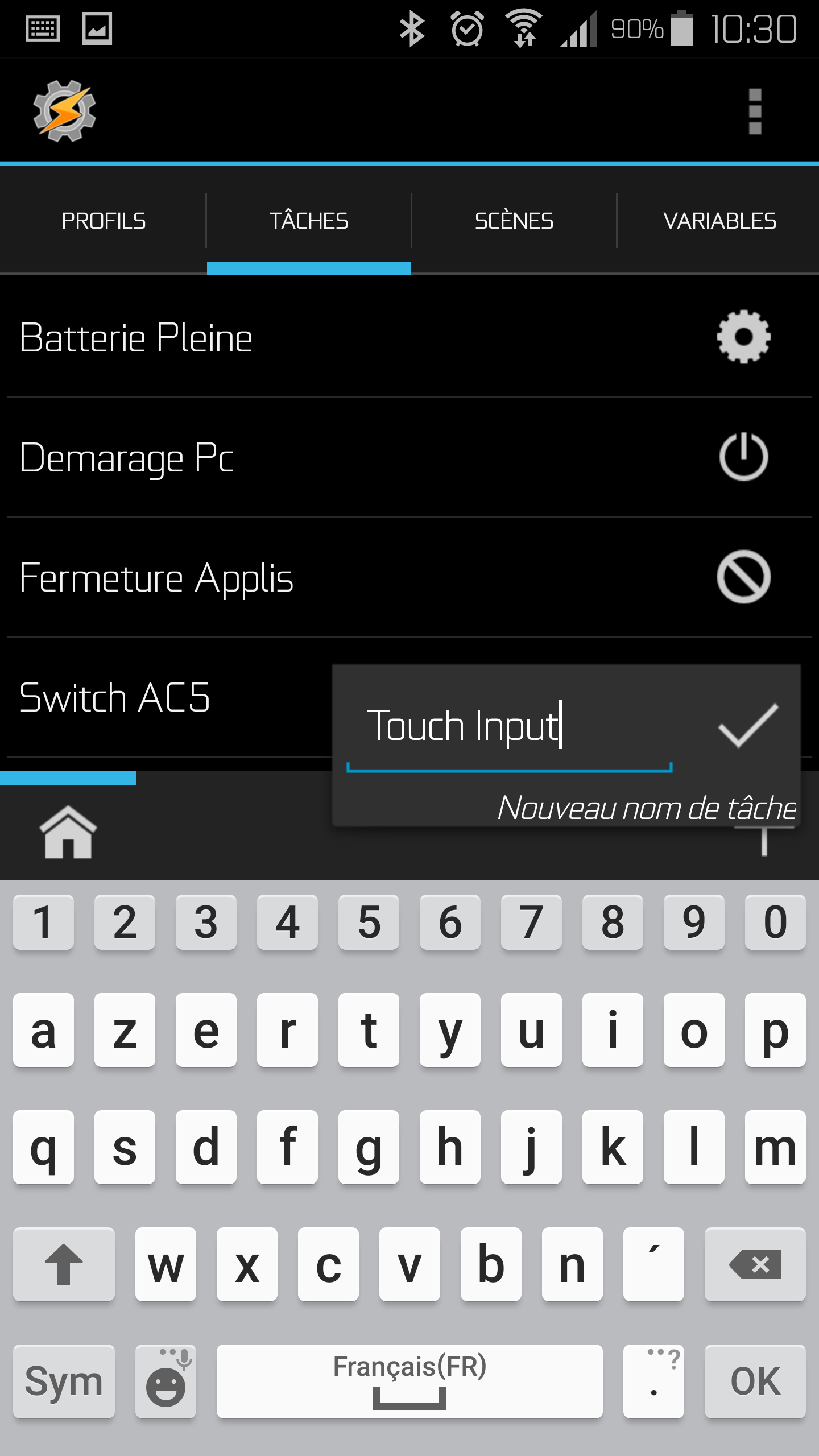Open the overflow menu
The image size is (819, 1456).
pyautogui.click(x=755, y=111)
